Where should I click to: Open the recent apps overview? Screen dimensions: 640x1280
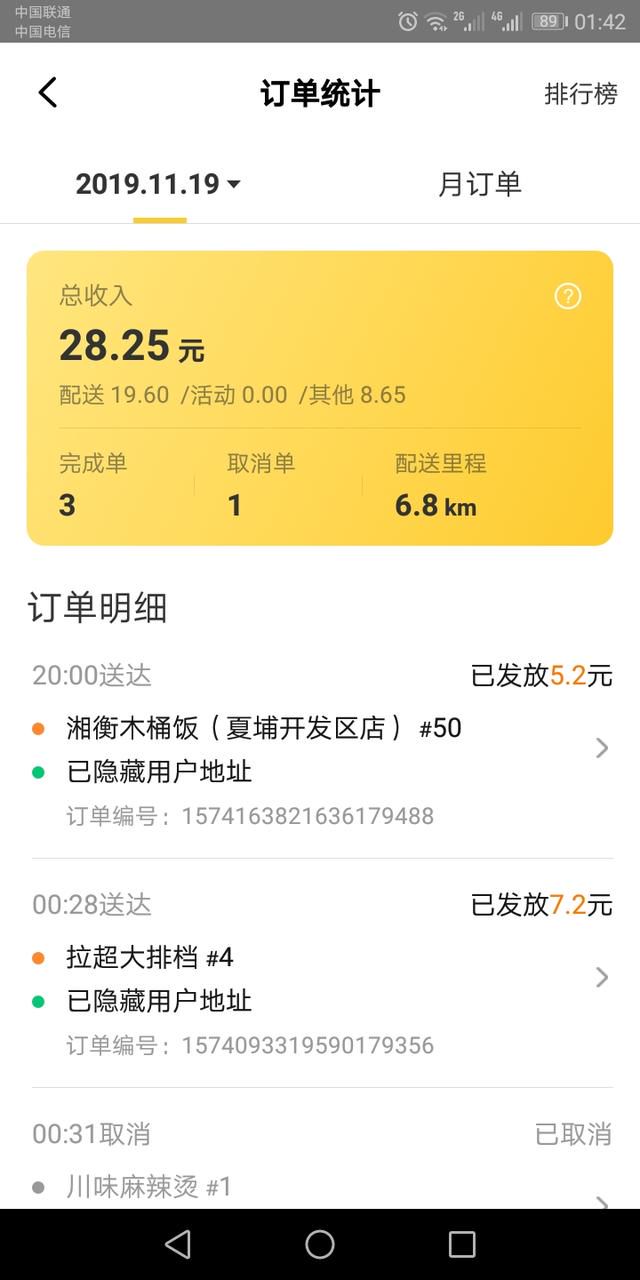click(462, 1244)
